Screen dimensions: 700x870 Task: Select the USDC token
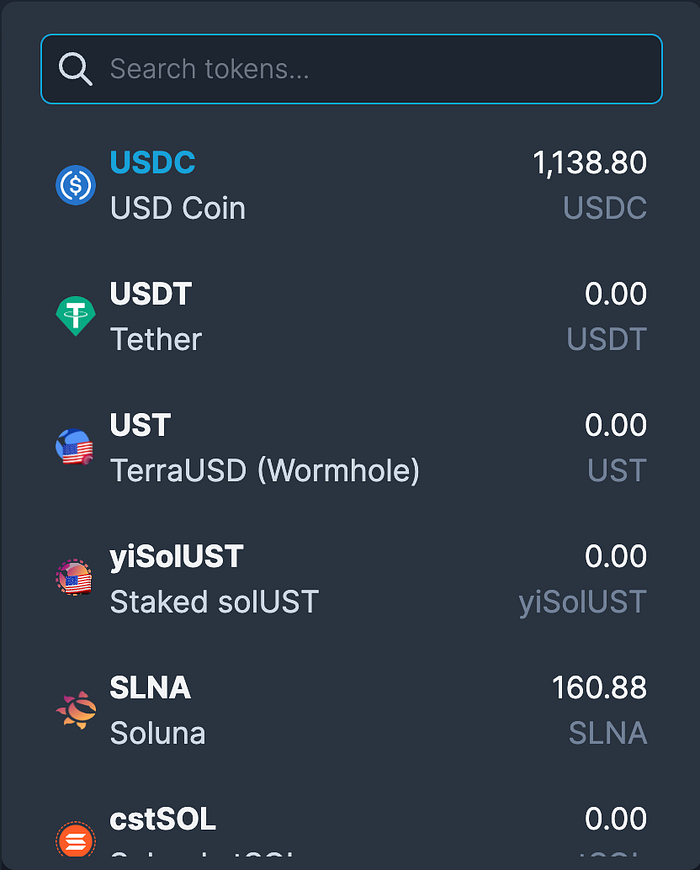[350, 185]
